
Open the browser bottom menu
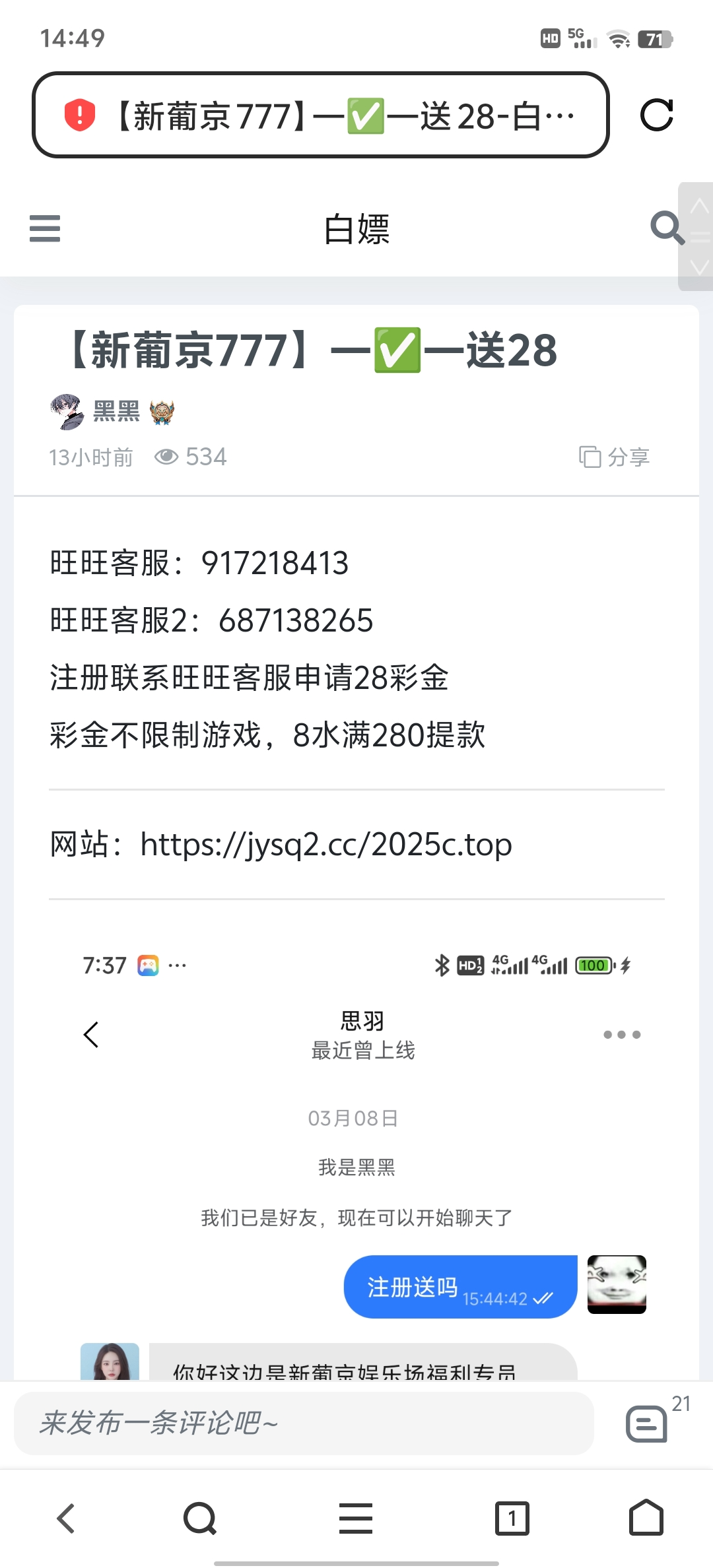point(356,1519)
